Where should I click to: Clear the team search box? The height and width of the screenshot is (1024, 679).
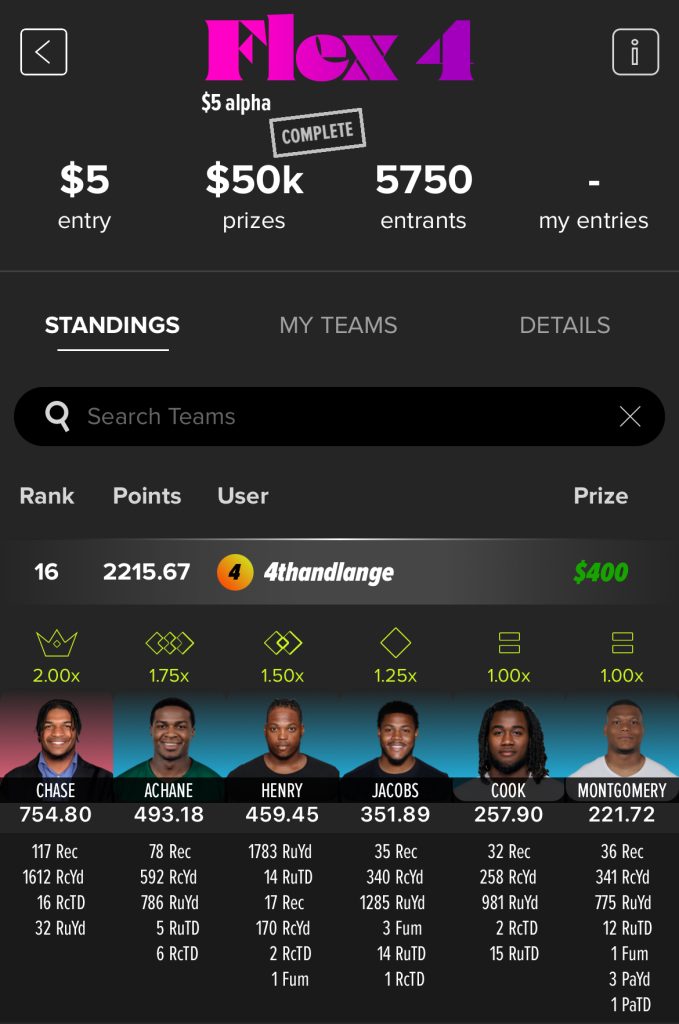tap(630, 417)
